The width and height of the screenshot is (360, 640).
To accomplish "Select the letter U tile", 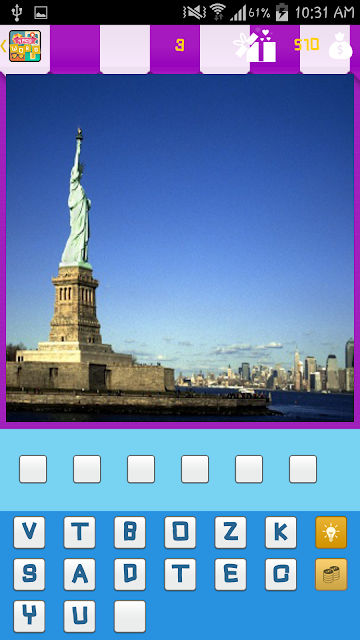I will point(80,616).
